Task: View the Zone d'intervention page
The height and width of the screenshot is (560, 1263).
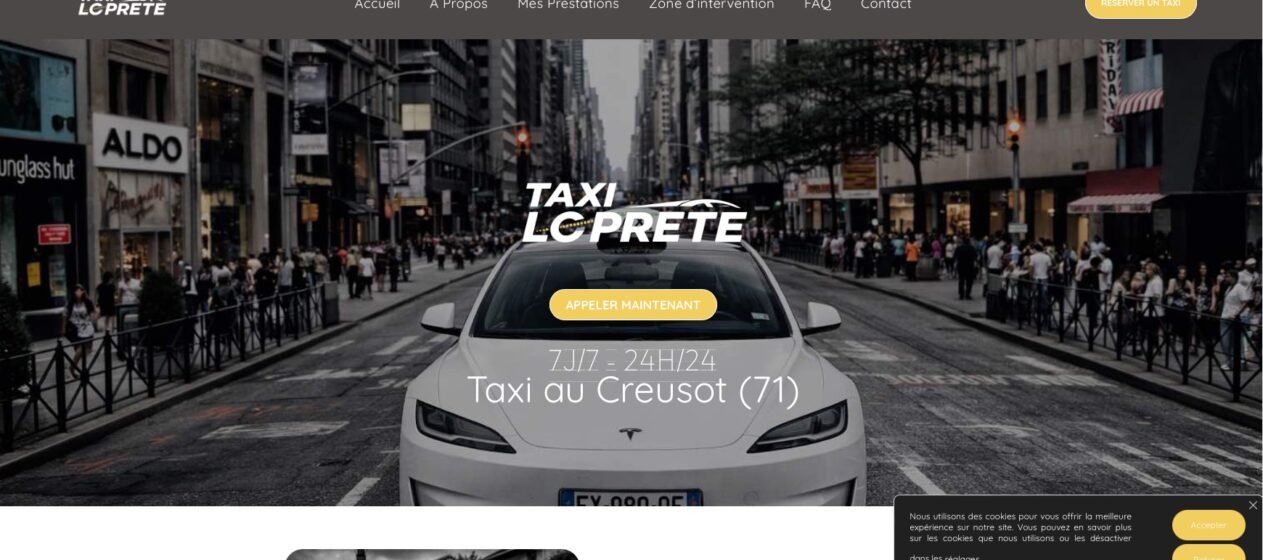Action: click(711, 5)
